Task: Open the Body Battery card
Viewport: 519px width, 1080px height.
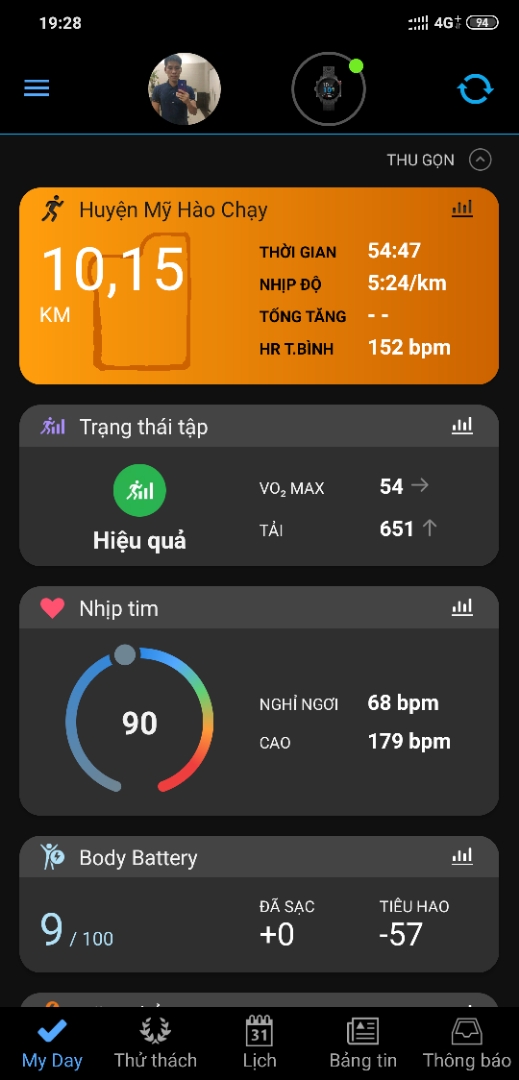Action: (259, 904)
